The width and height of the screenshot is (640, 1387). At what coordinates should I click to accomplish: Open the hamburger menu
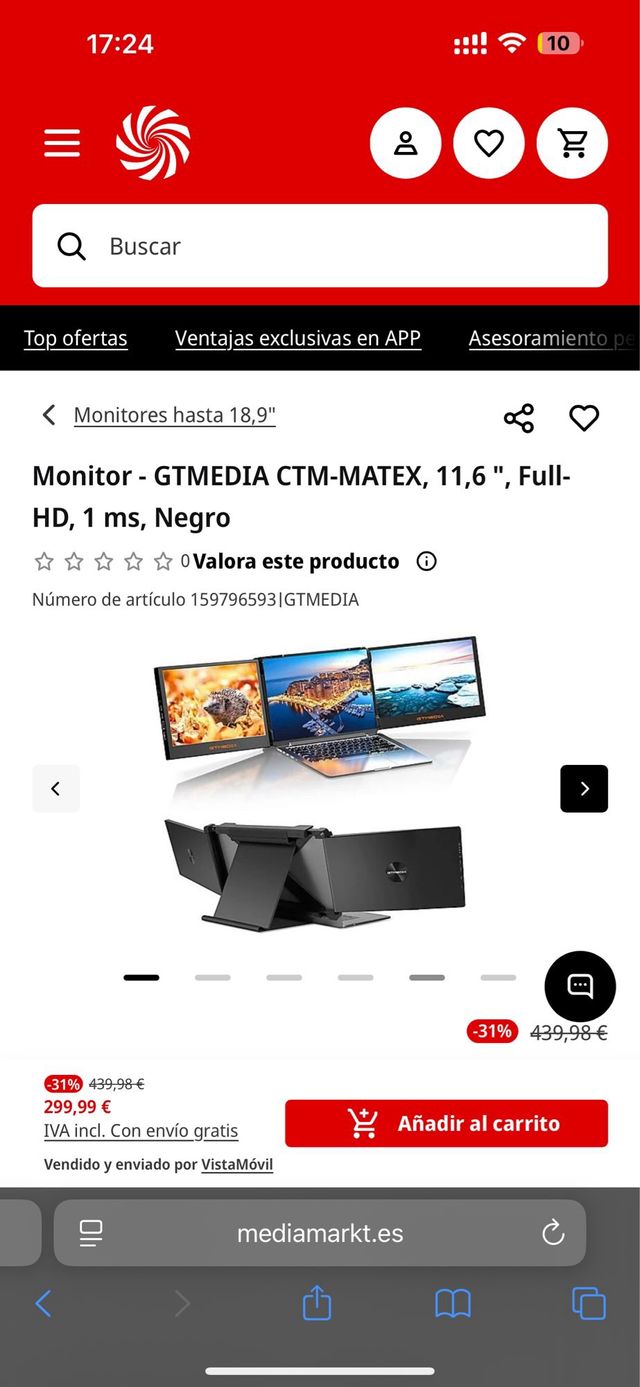pyautogui.click(x=62, y=144)
